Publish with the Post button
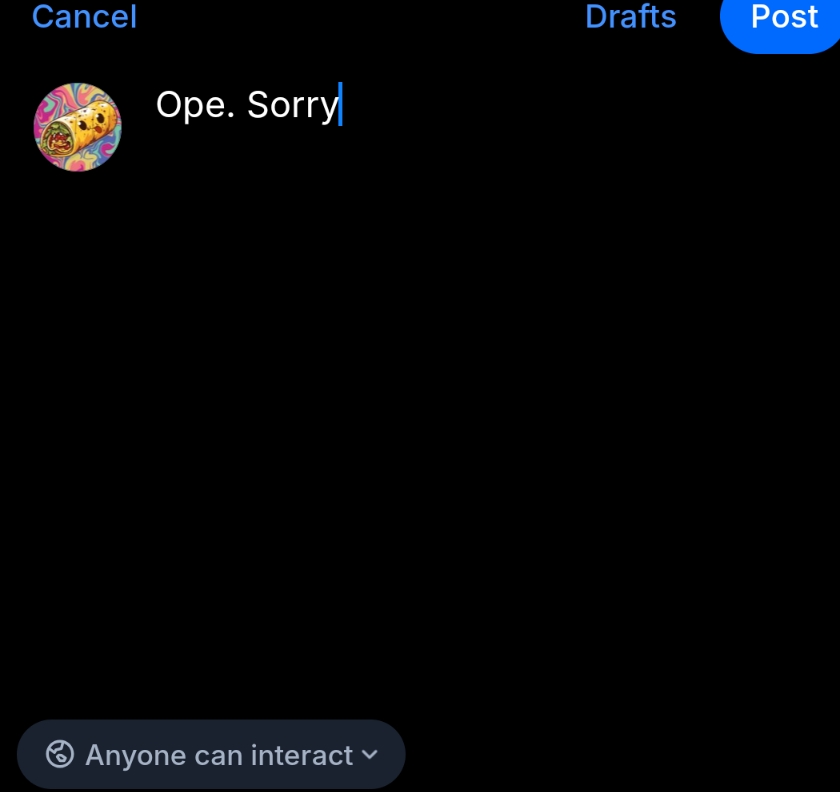Viewport: 840px width, 792px height. (x=784, y=18)
